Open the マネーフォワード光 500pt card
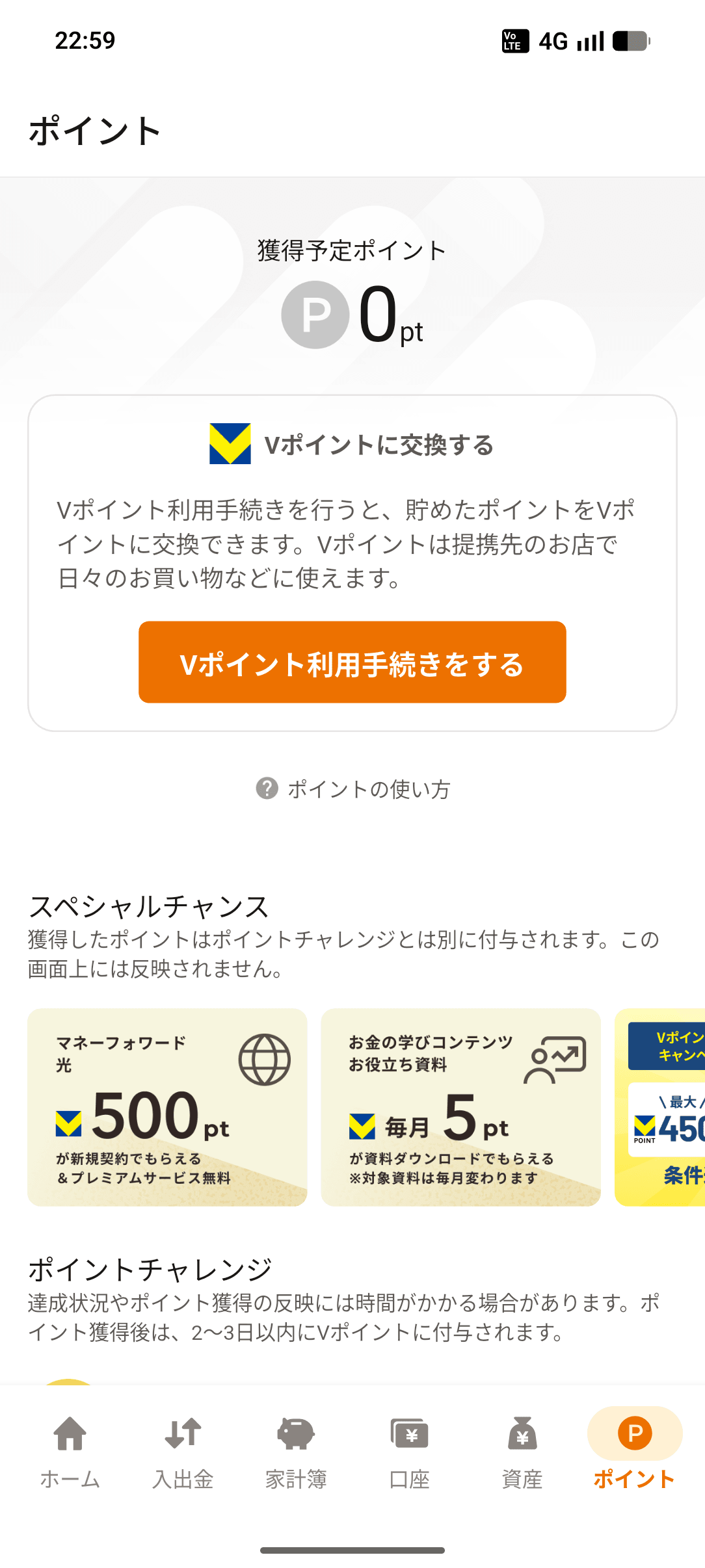This screenshot has height=1568, width=705. (x=167, y=1107)
